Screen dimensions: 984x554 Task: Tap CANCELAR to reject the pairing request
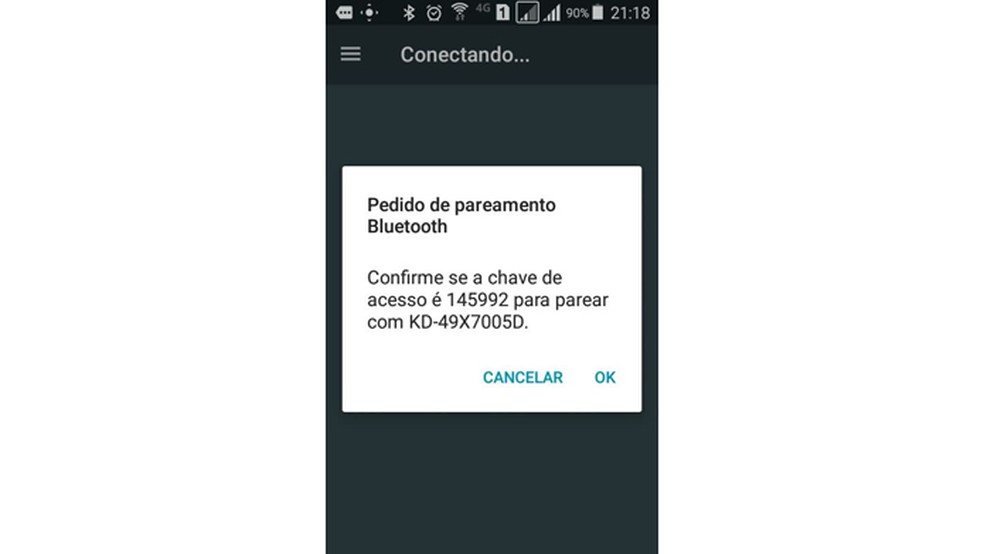[x=522, y=377]
